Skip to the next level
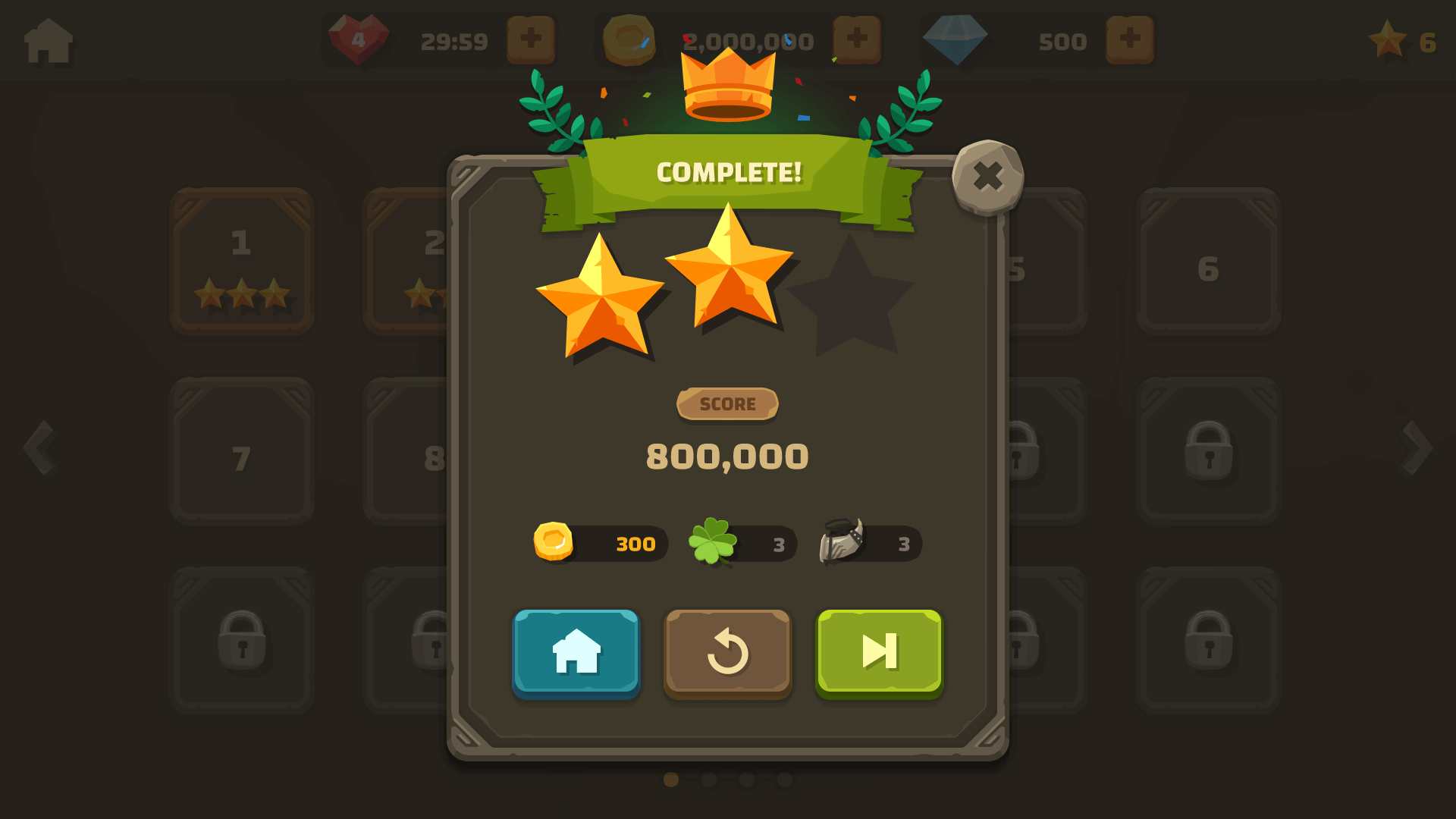The width and height of the screenshot is (1456, 819). pos(880,651)
